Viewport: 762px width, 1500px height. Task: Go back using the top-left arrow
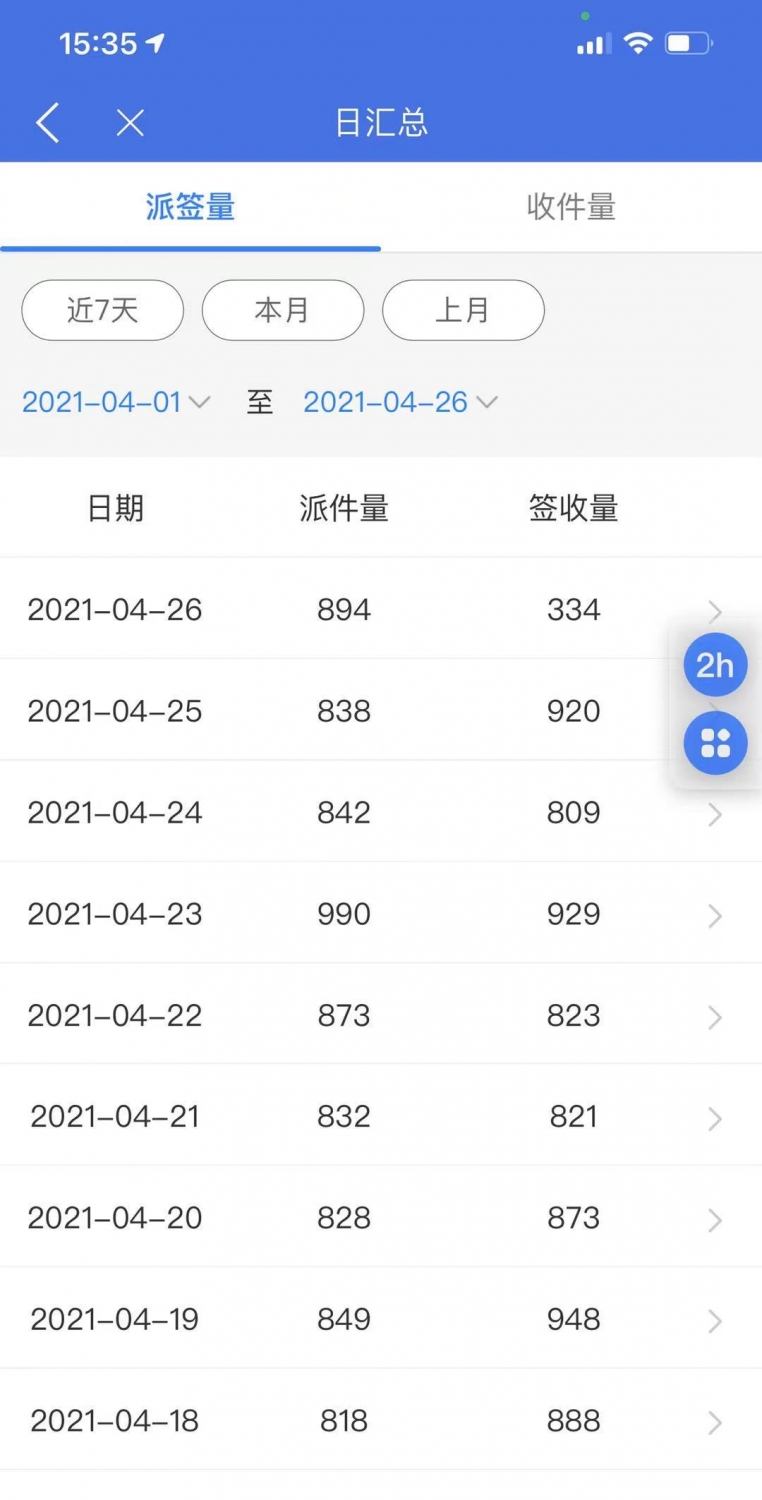click(47, 123)
